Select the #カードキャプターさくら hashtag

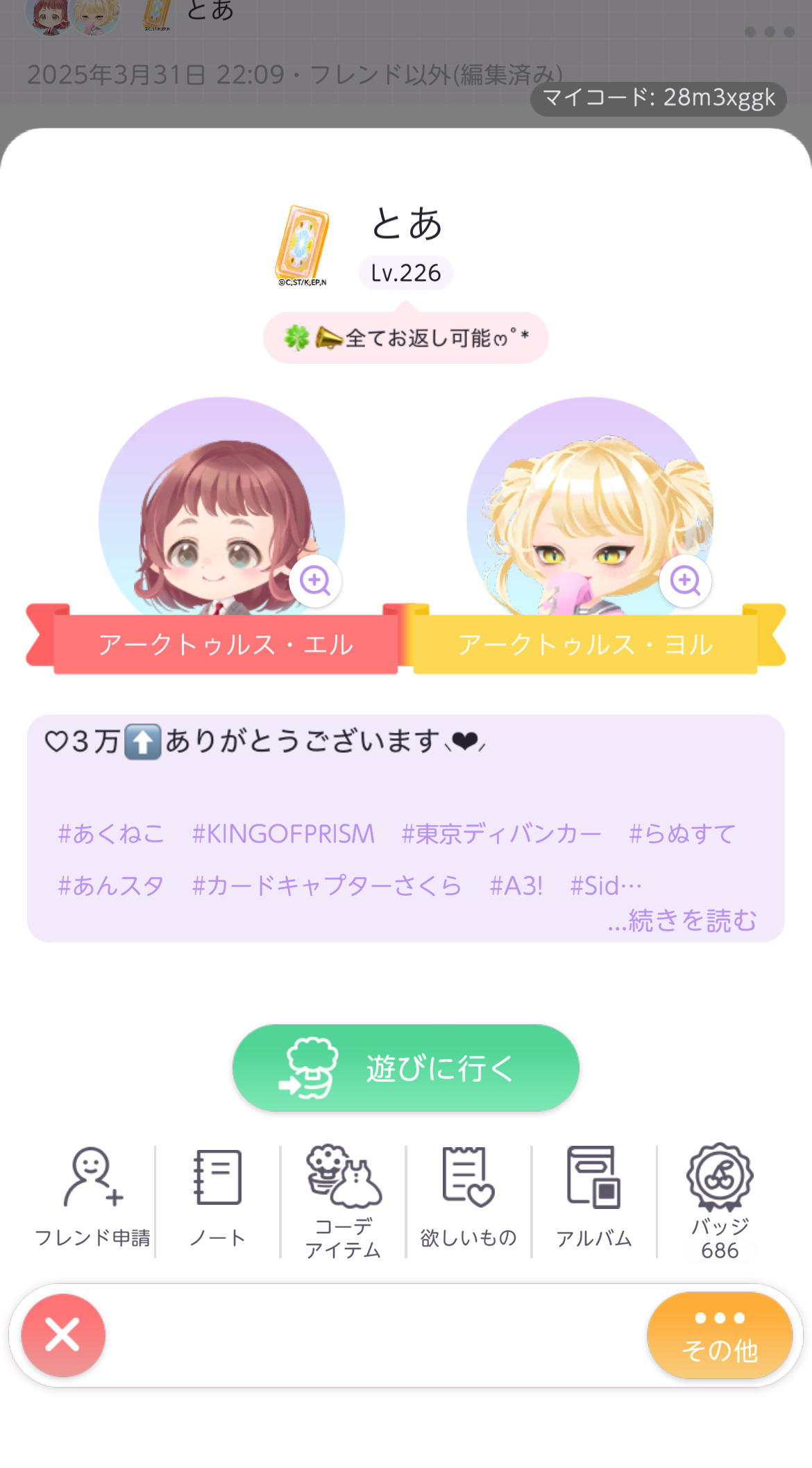point(327,885)
